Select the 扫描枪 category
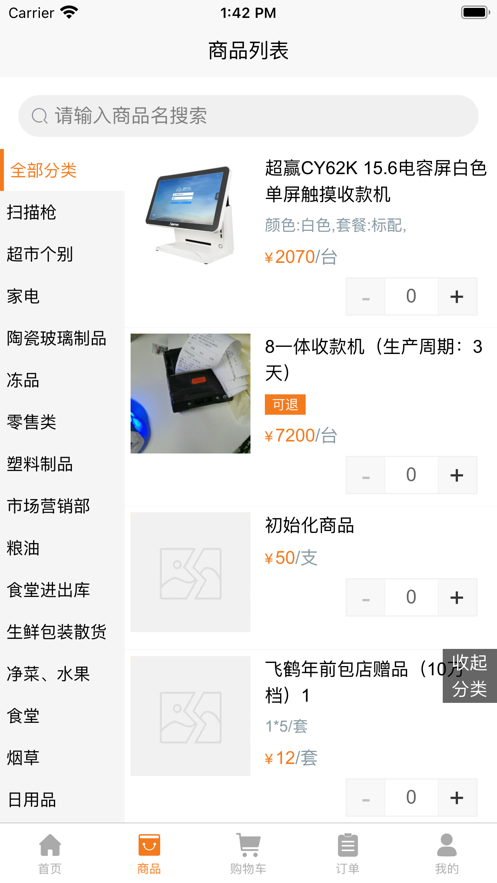497x883 pixels. pos(62,212)
